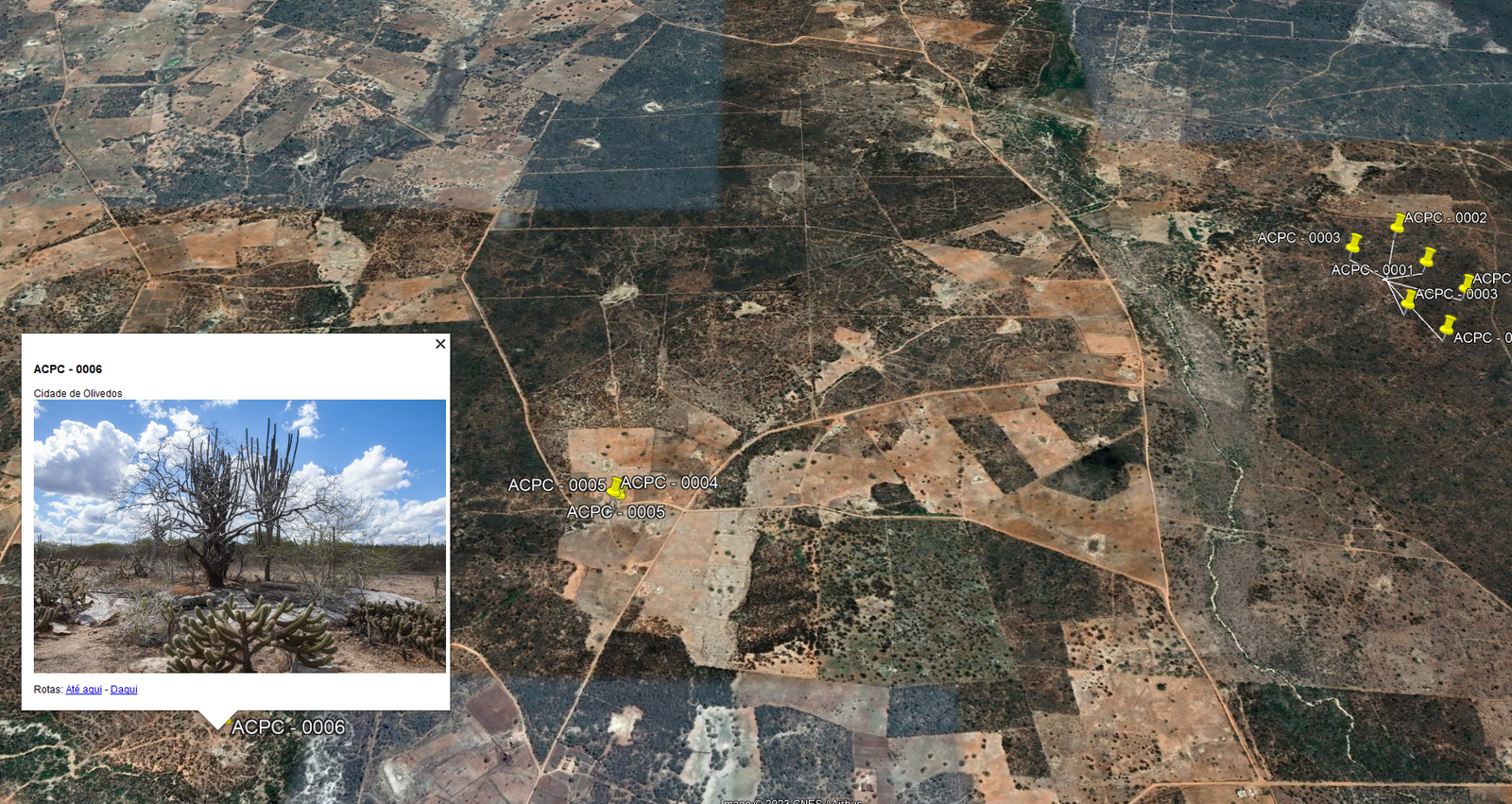Close the ACPC - 0006 info popup
Image resolution: width=1512 pixels, height=804 pixels.
[440, 344]
